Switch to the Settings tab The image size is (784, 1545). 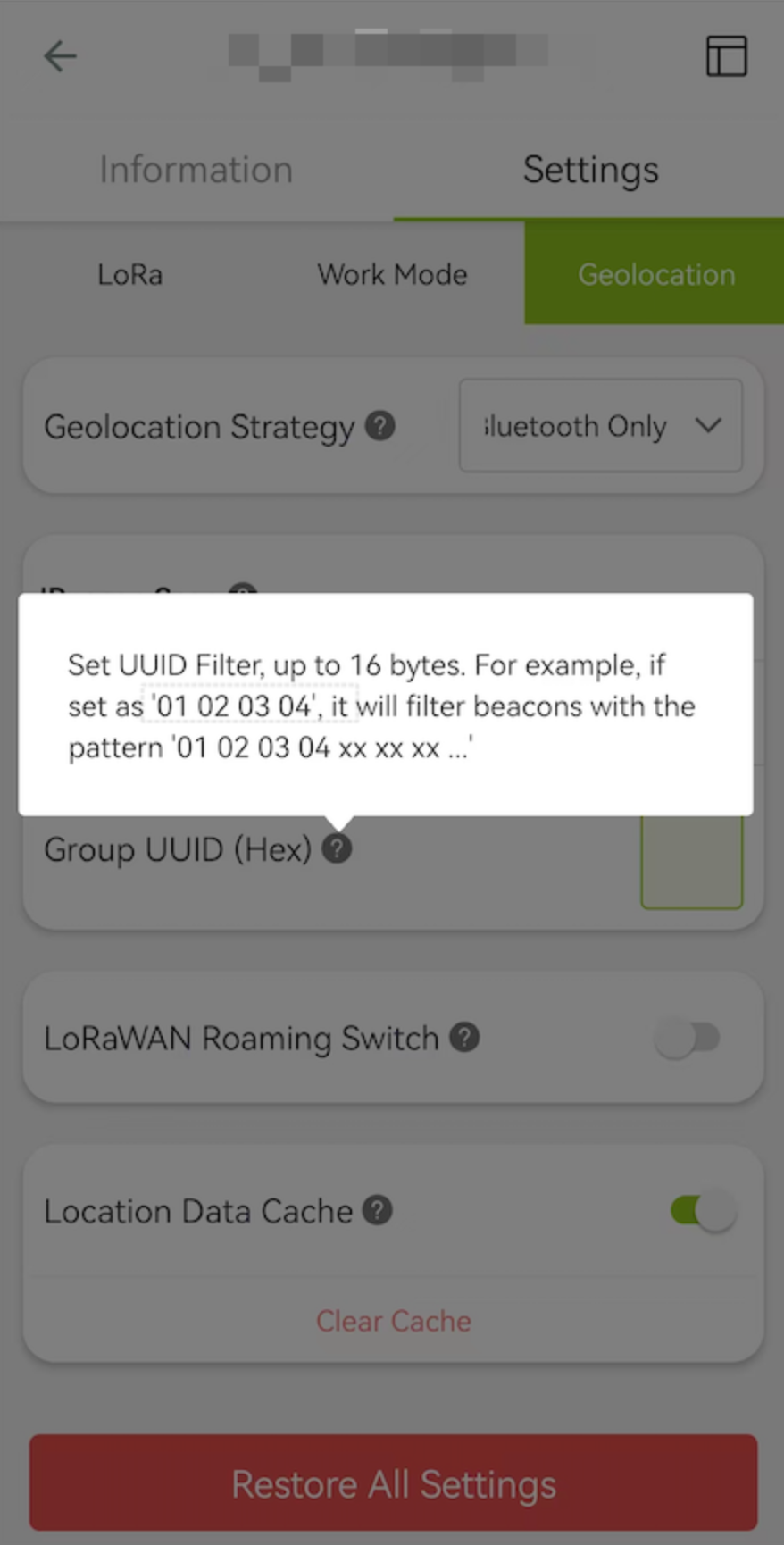tap(590, 170)
